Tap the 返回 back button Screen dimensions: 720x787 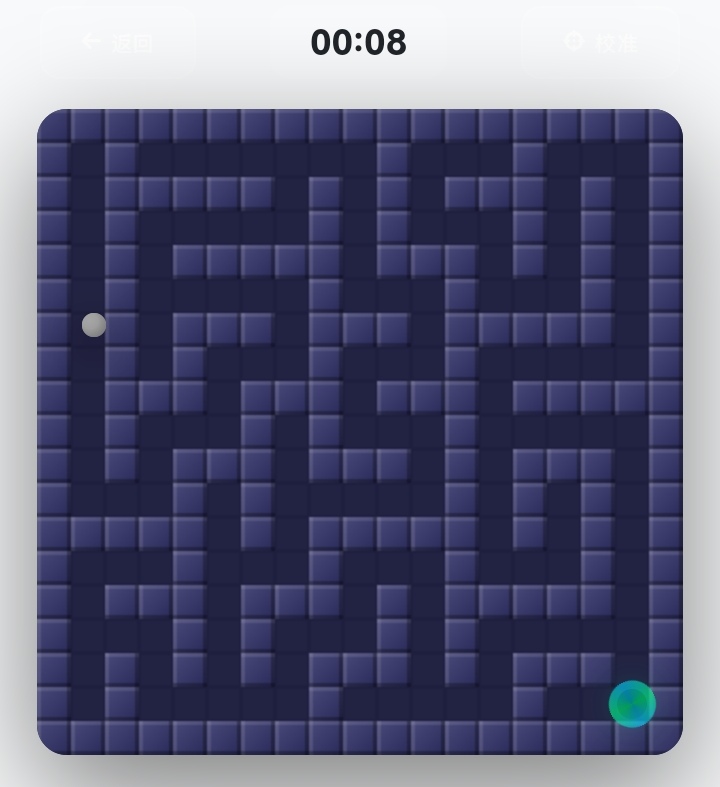(x=118, y=42)
